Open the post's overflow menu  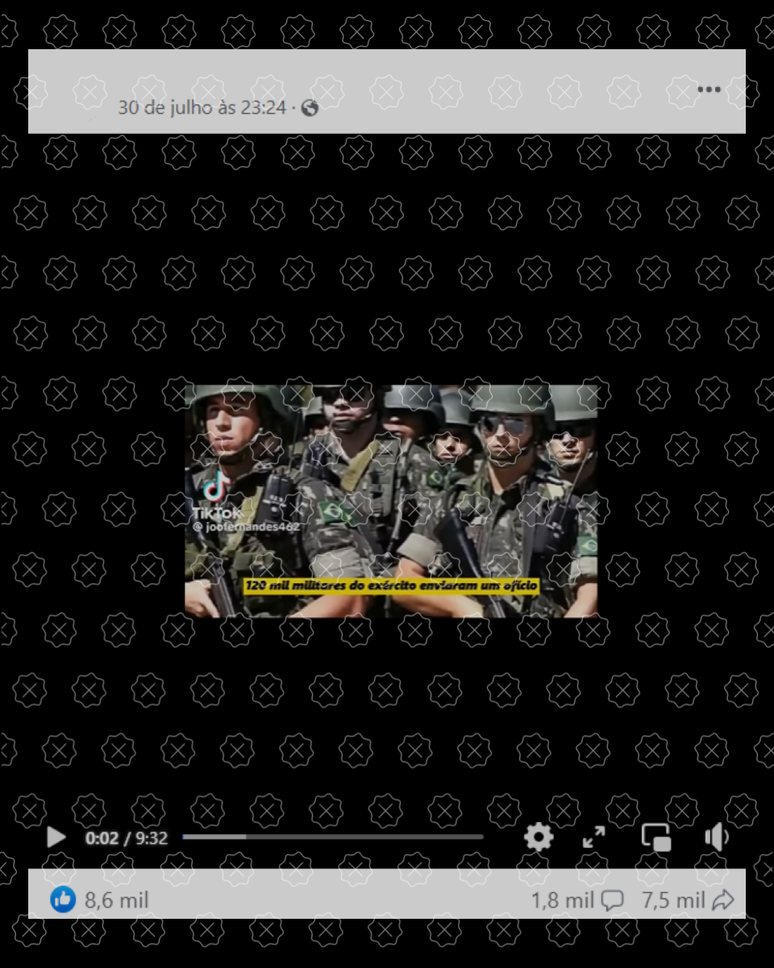[708, 90]
